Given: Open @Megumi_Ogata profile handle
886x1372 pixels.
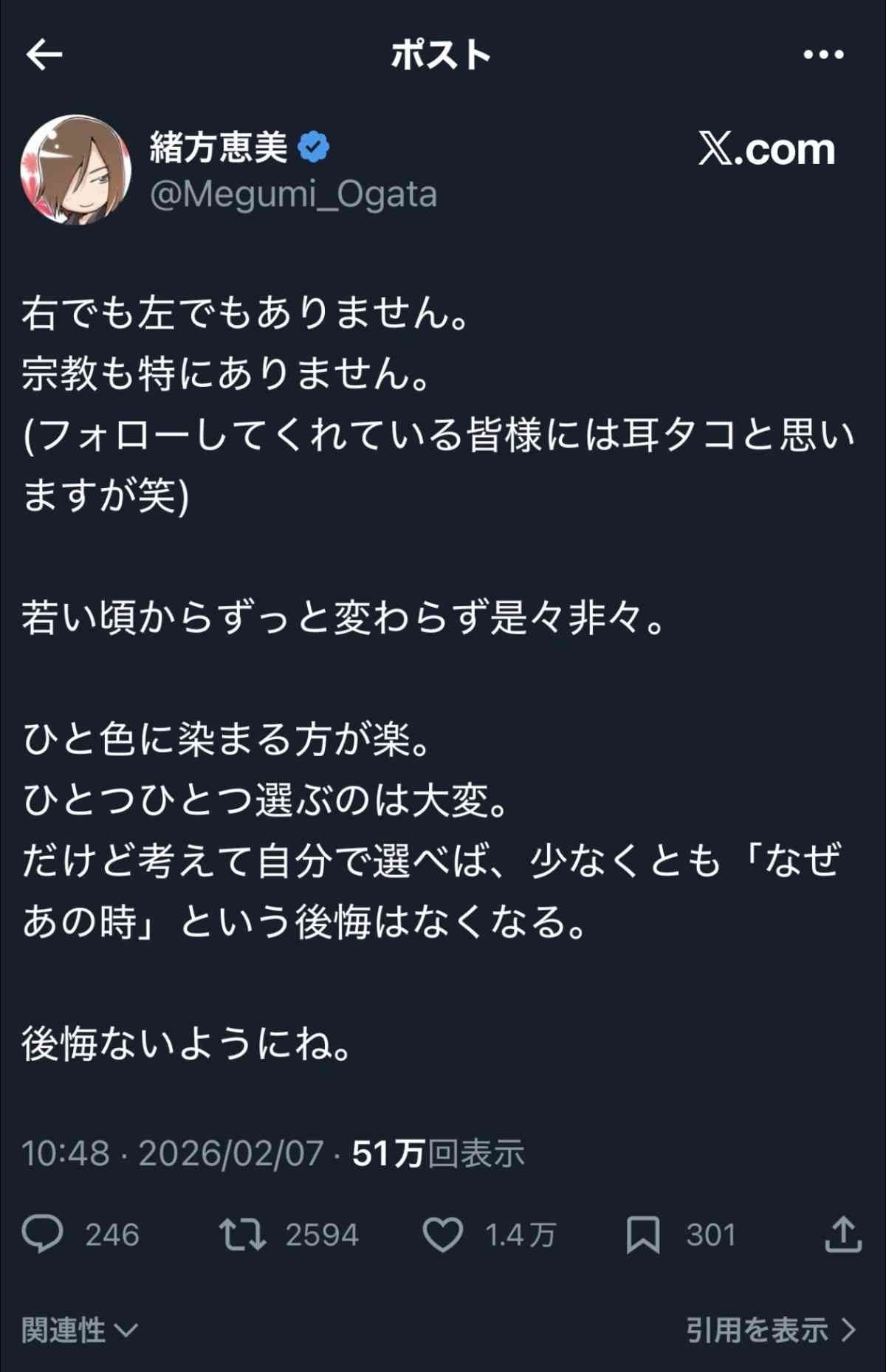Looking at the screenshot, I should click(x=293, y=194).
